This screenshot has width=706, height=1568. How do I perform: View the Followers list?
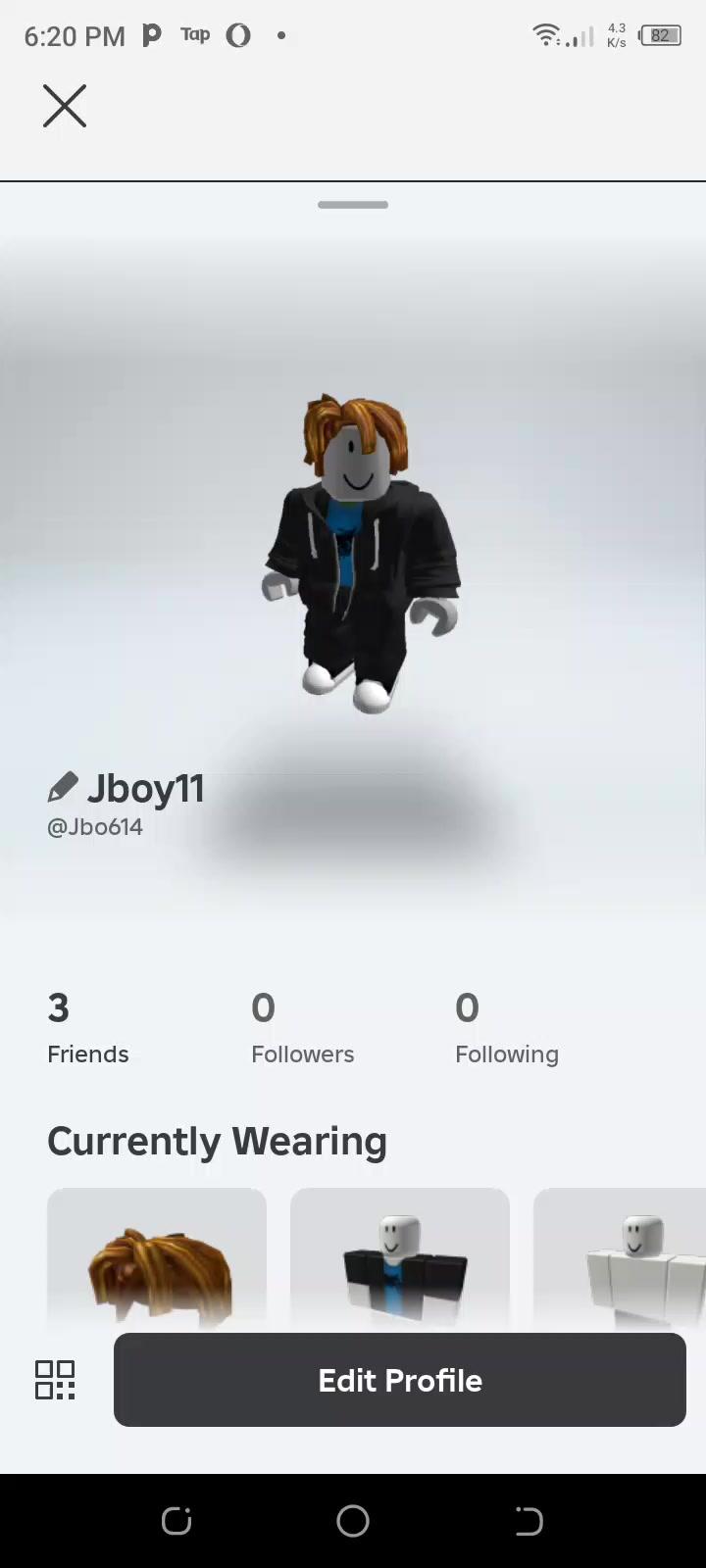click(302, 1029)
